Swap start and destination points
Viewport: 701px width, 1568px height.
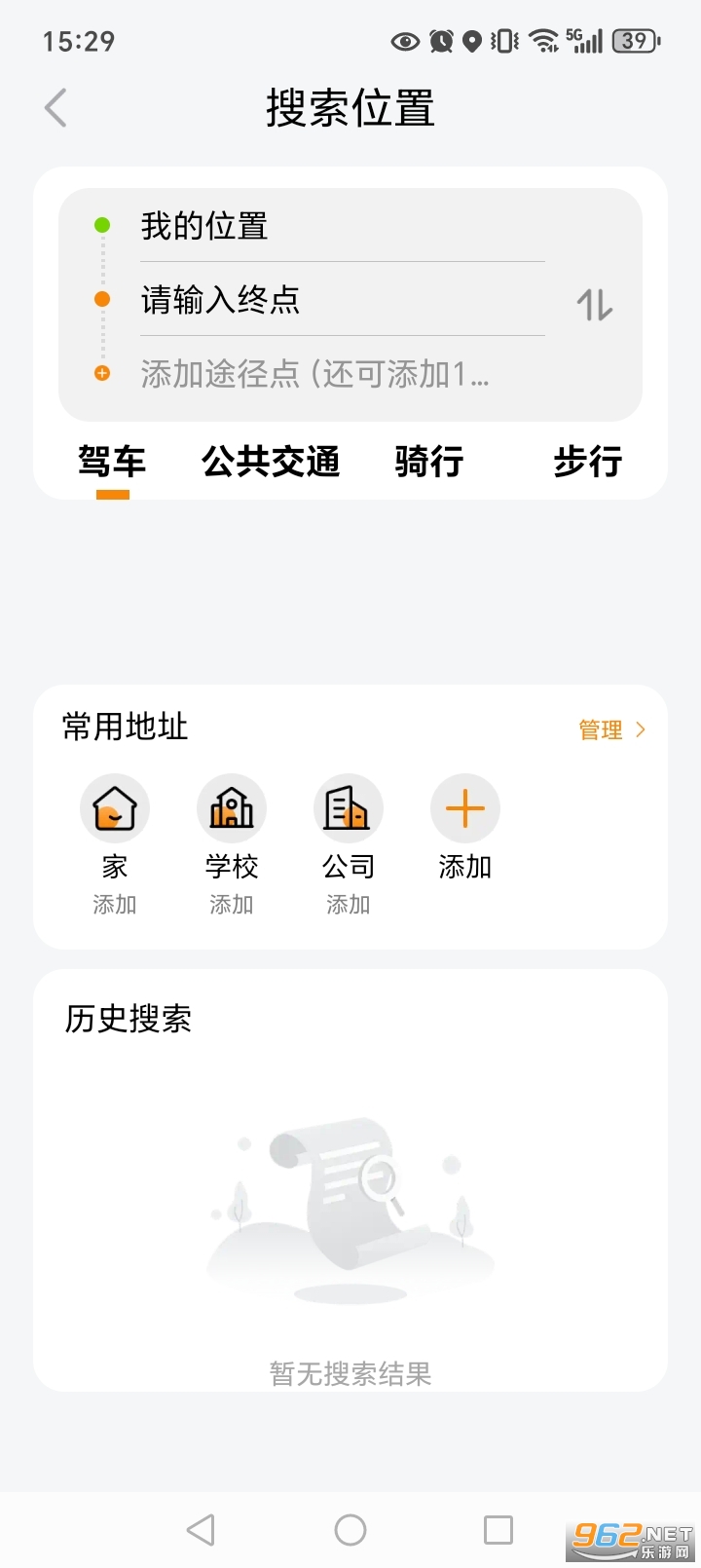pos(594,306)
